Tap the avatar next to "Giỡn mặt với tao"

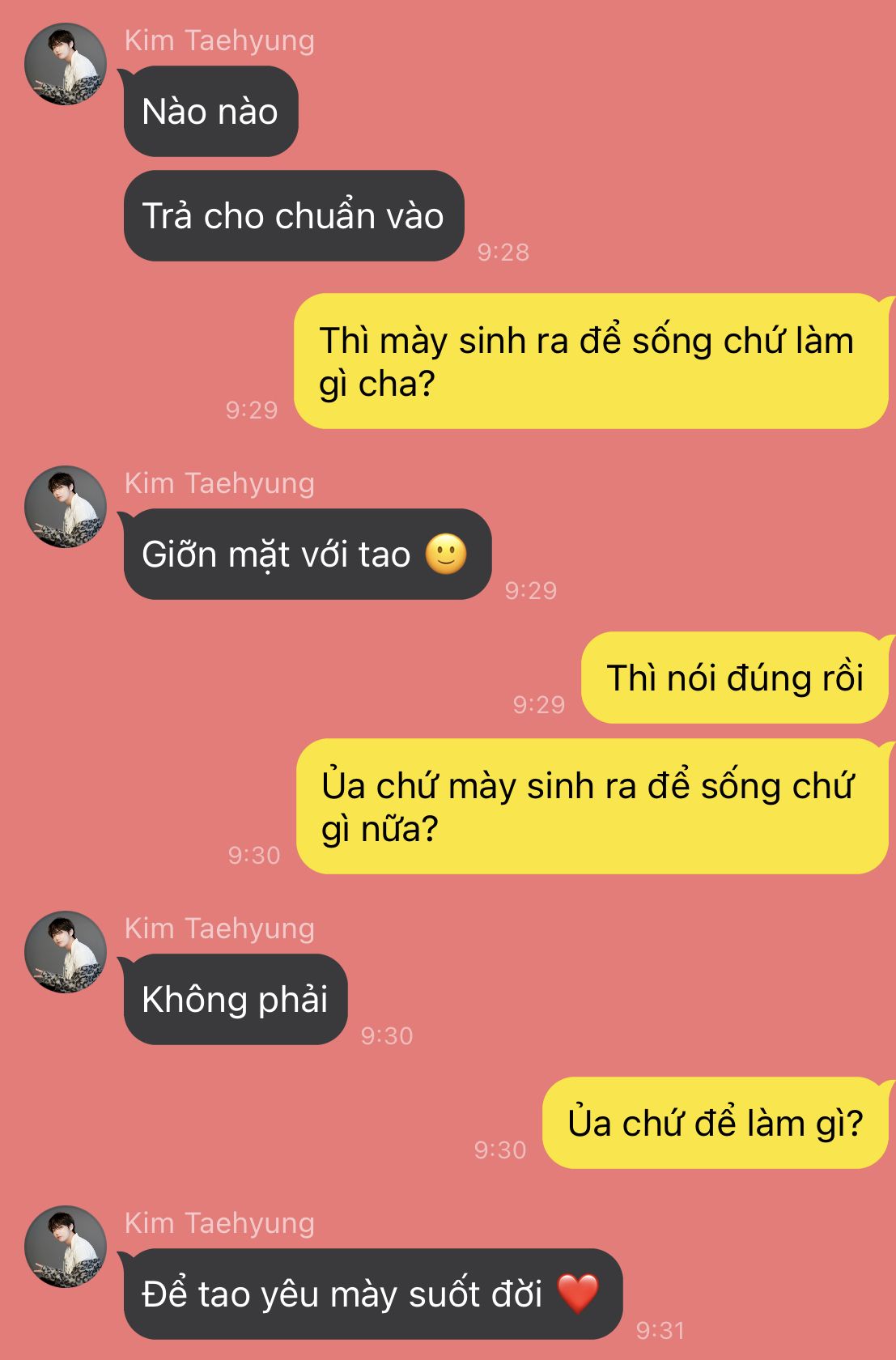[66, 507]
